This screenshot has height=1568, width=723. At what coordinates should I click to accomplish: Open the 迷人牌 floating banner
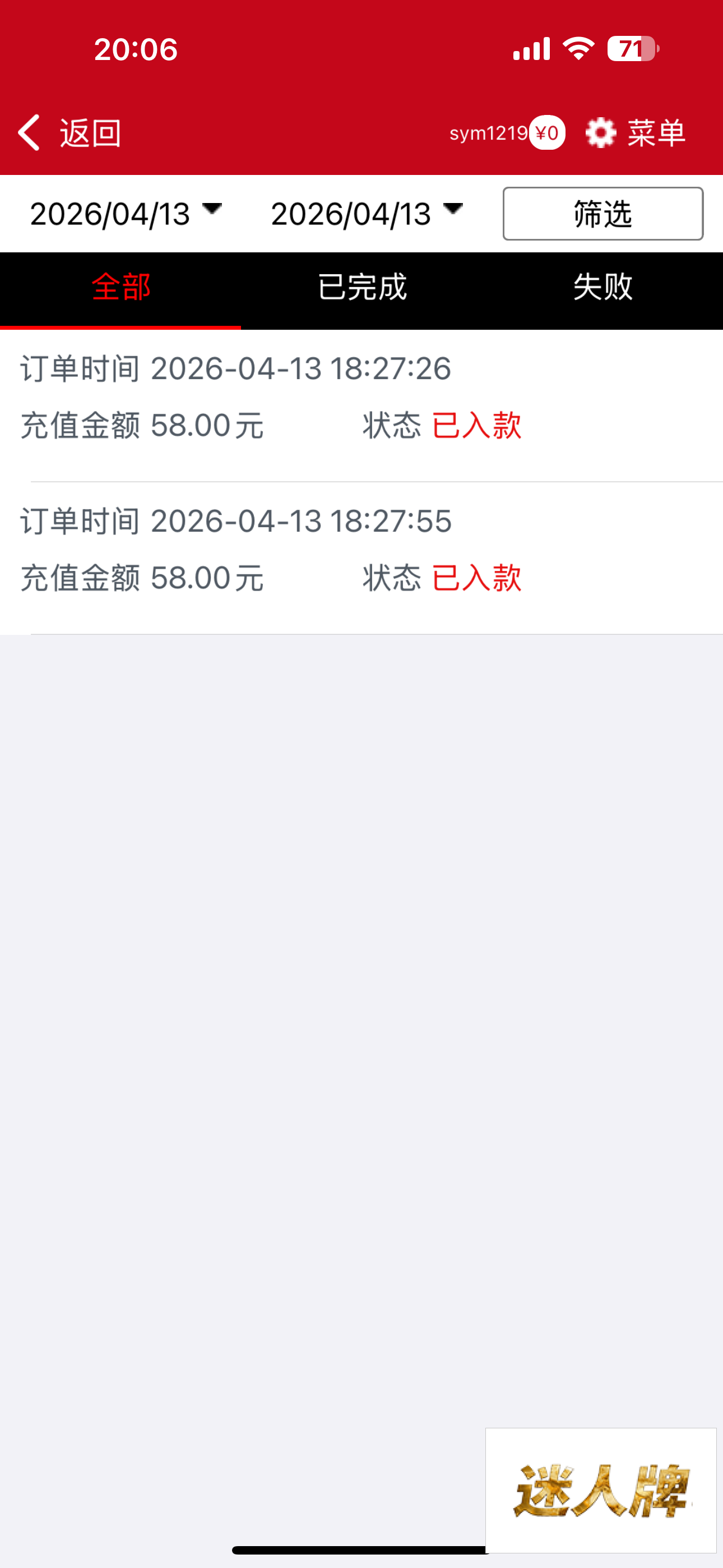(x=601, y=1490)
